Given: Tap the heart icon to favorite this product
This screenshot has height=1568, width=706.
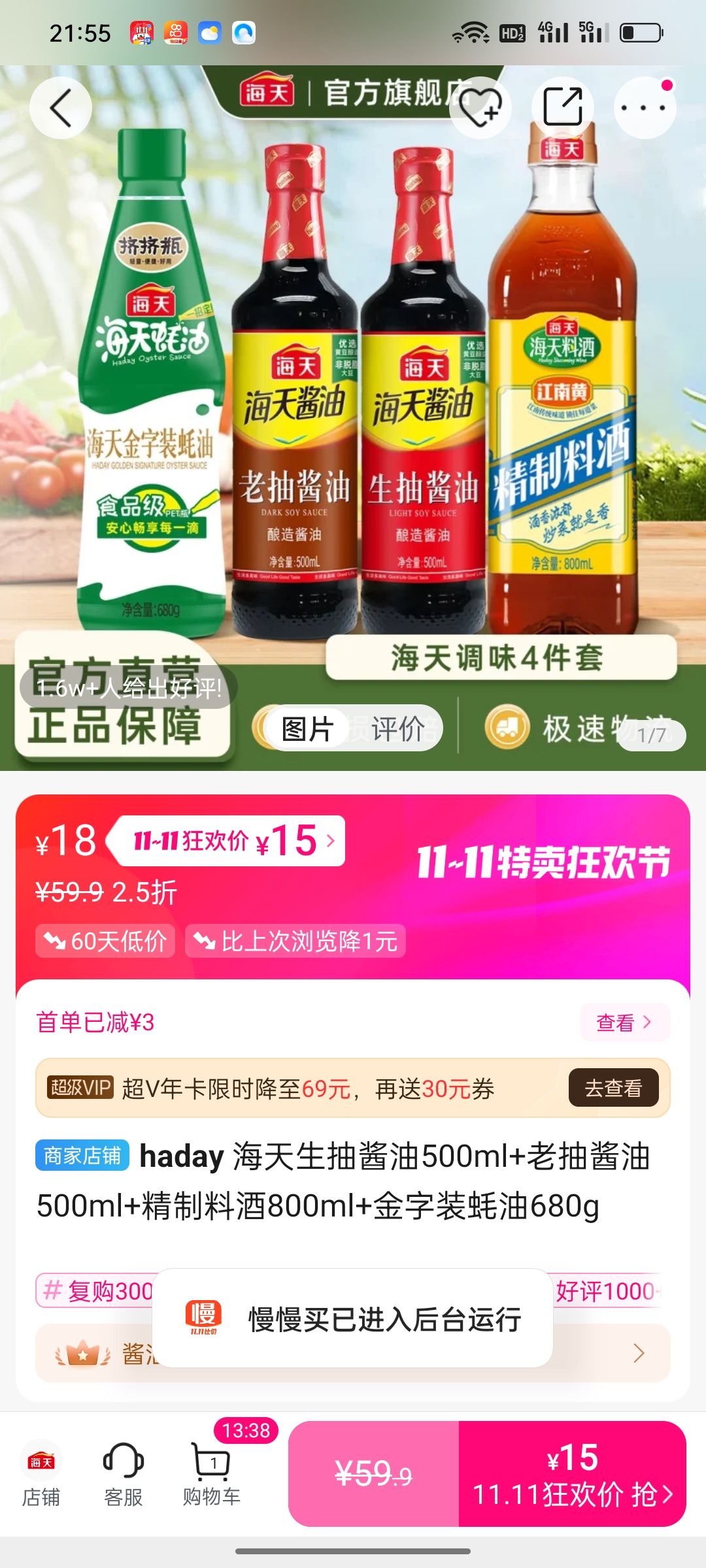Looking at the screenshot, I should click(x=480, y=106).
